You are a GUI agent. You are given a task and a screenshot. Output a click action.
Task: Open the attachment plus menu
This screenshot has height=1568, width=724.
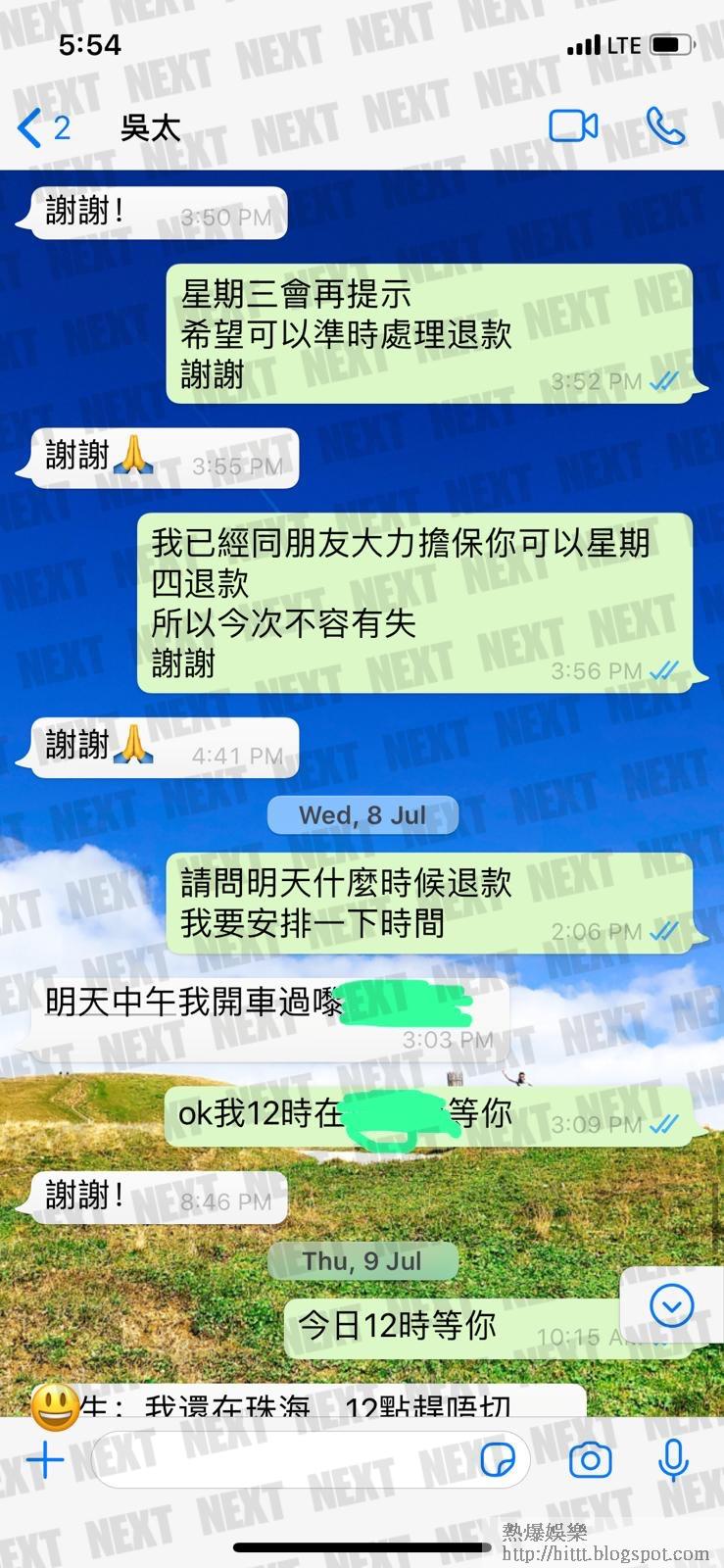coord(45,1461)
